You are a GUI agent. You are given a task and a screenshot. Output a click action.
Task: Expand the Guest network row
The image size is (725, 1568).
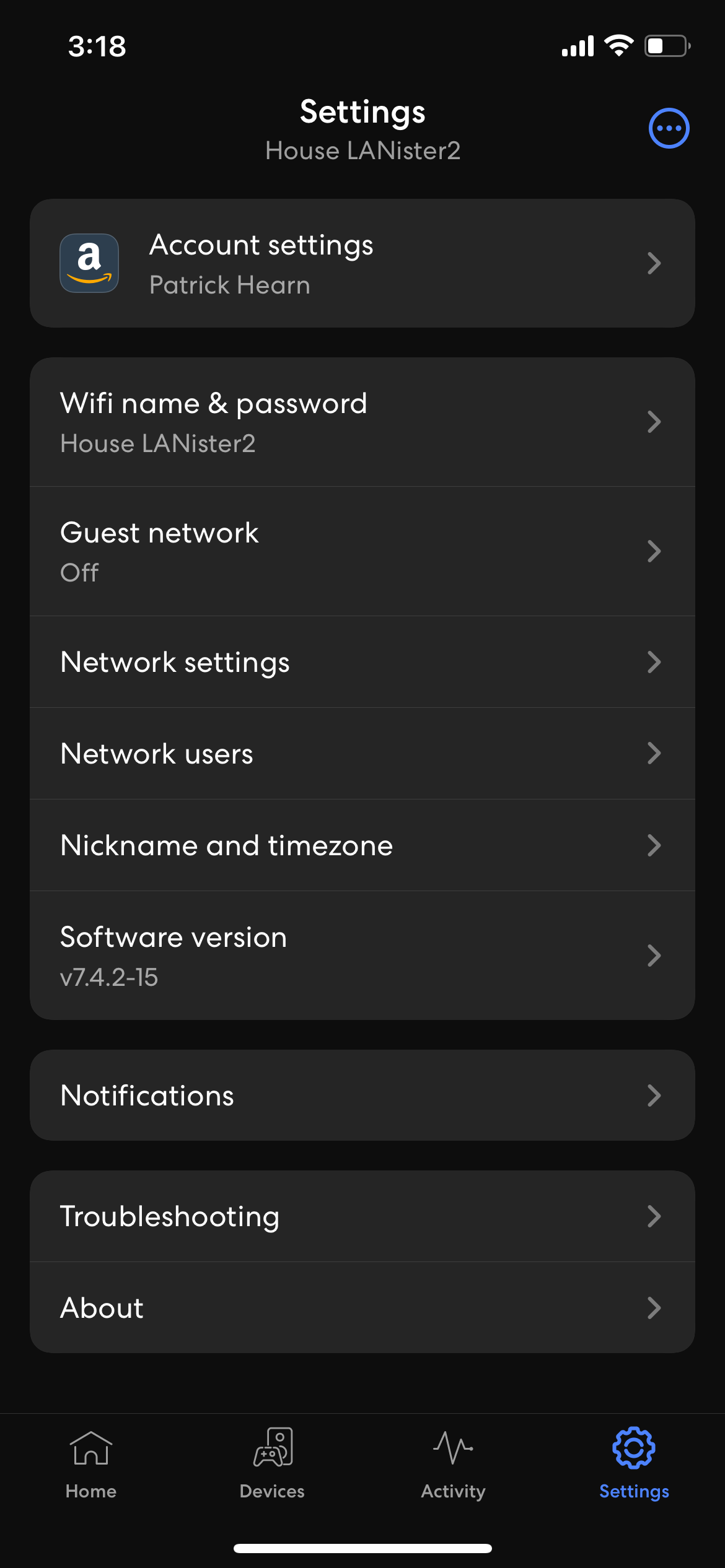click(362, 551)
